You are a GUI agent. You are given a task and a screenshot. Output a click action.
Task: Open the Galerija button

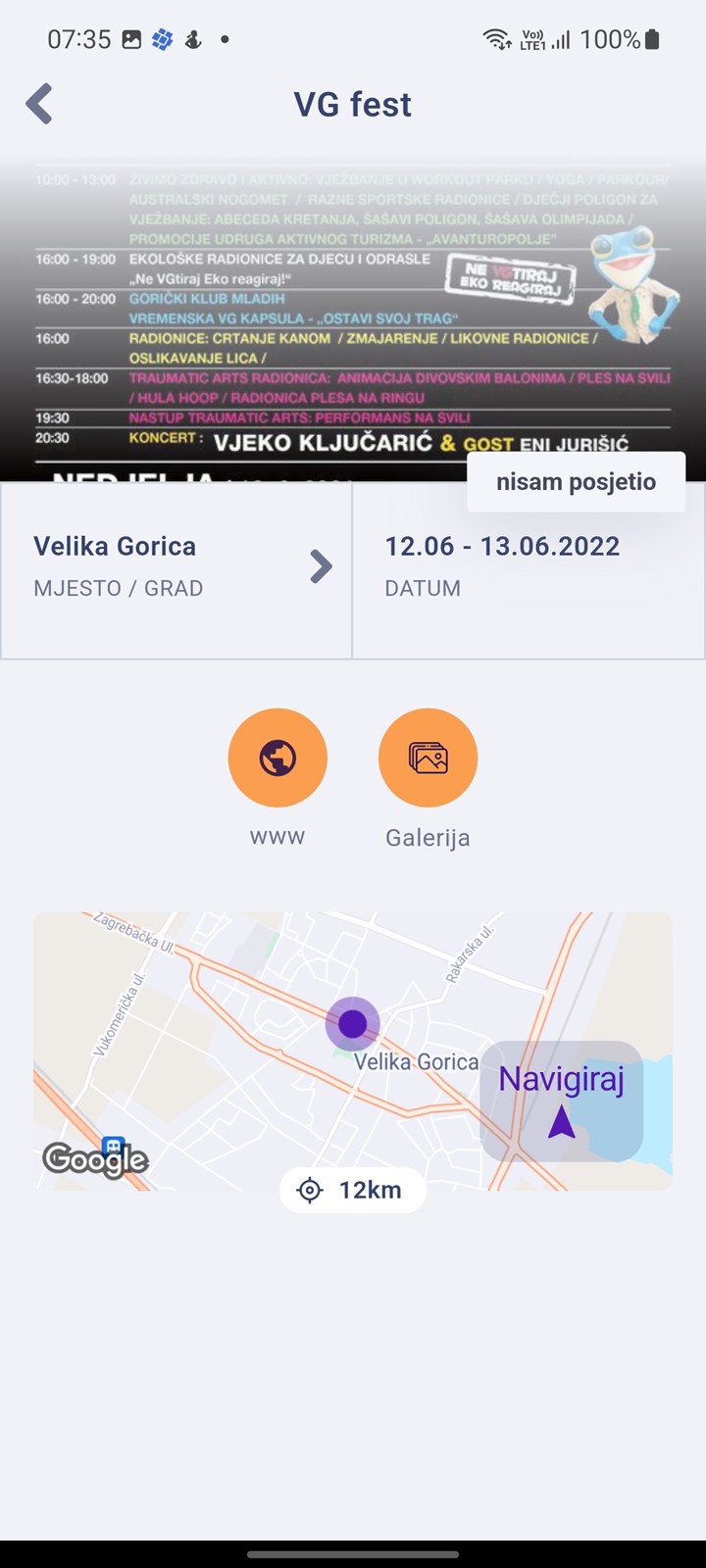click(x=428, y=758)
